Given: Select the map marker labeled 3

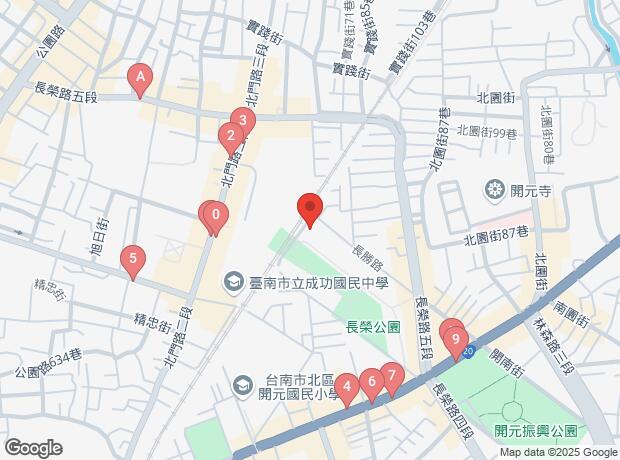Looking at the screenshot, I should (244, 121).
